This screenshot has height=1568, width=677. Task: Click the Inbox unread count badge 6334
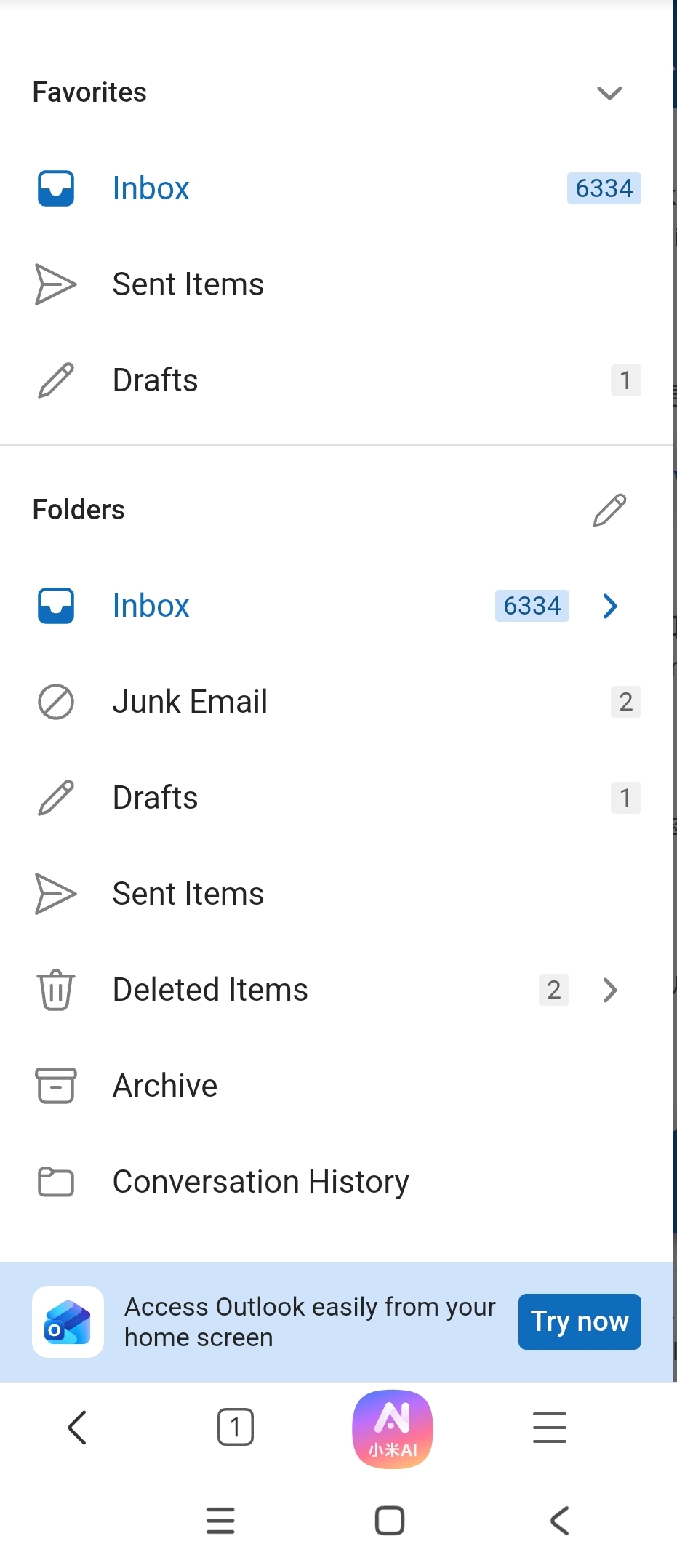[x=603, y=188]
